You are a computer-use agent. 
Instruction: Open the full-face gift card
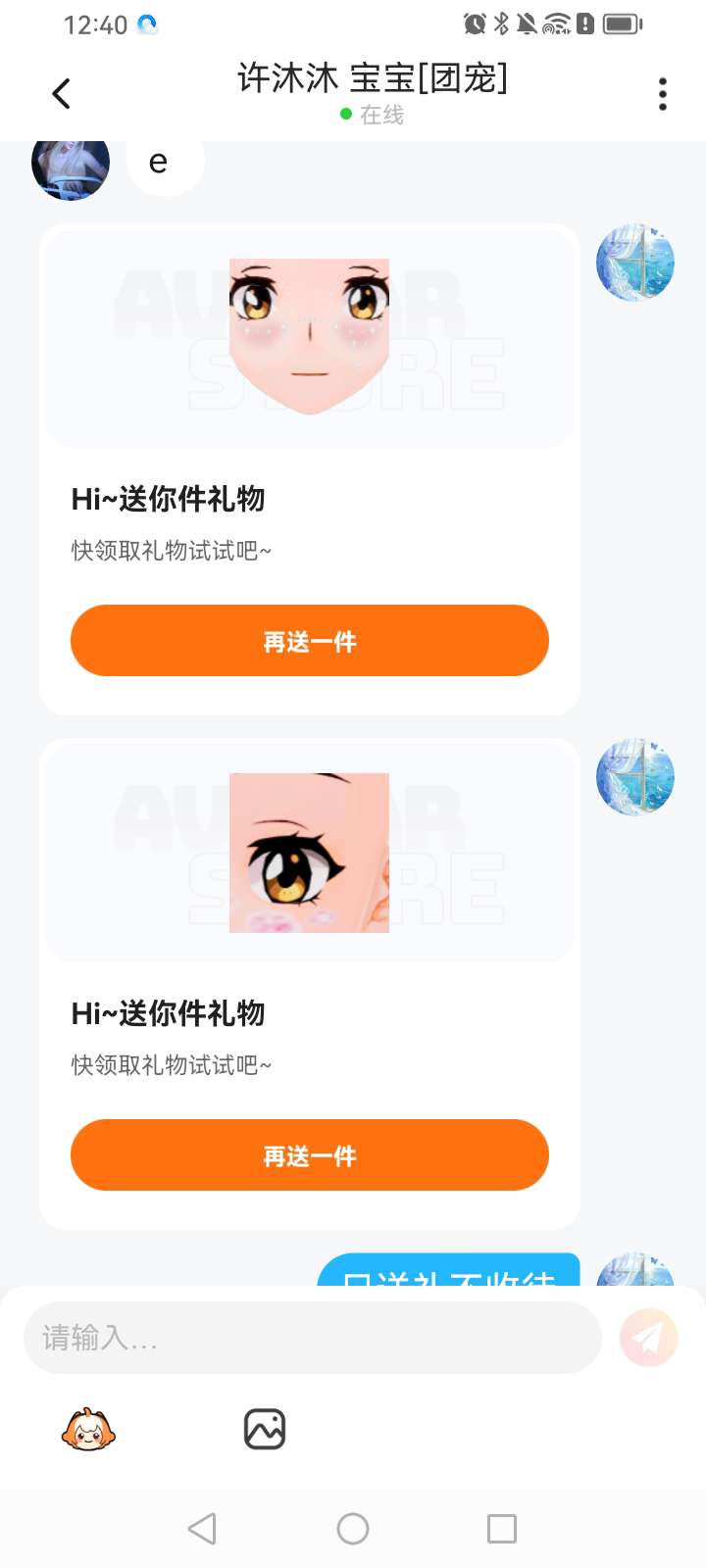(309, 336)
